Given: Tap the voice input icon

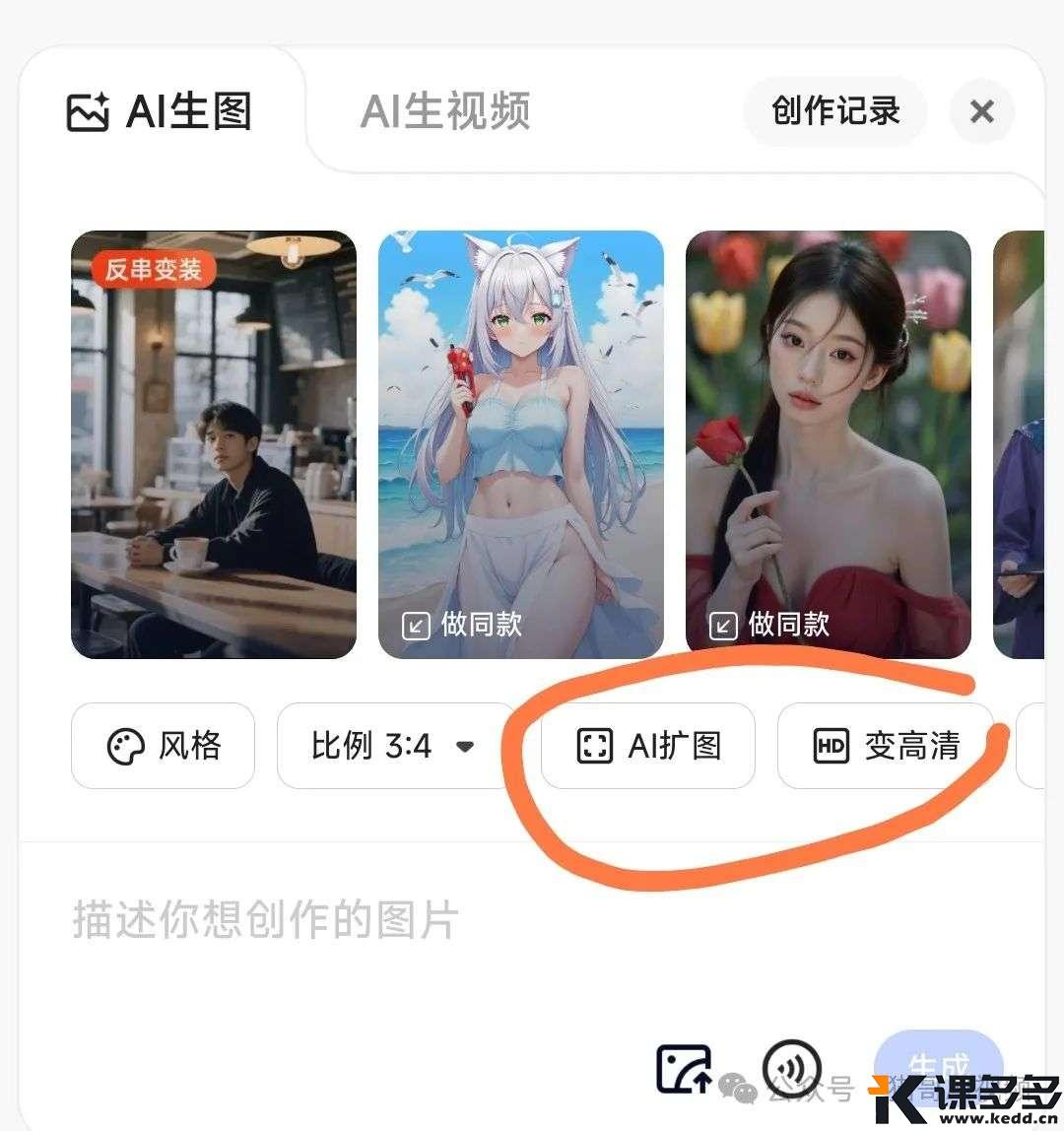Looking at the screenshot, I should [792, 1069].
